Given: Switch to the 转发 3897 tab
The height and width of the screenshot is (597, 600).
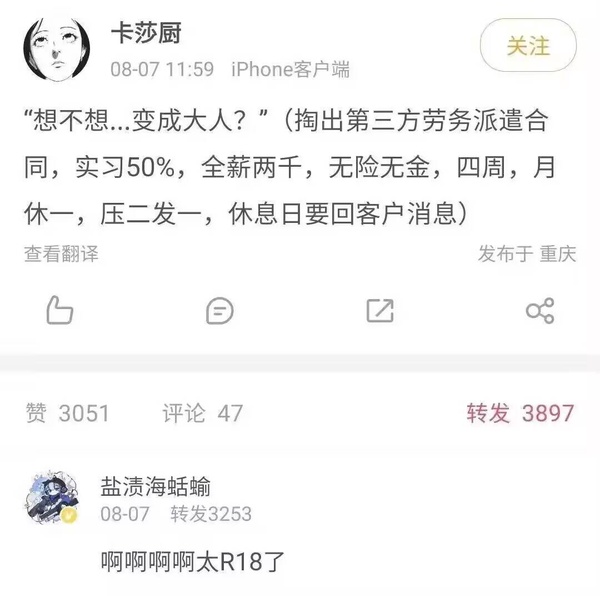Looking at the screenshot, I should click(519, 413).
